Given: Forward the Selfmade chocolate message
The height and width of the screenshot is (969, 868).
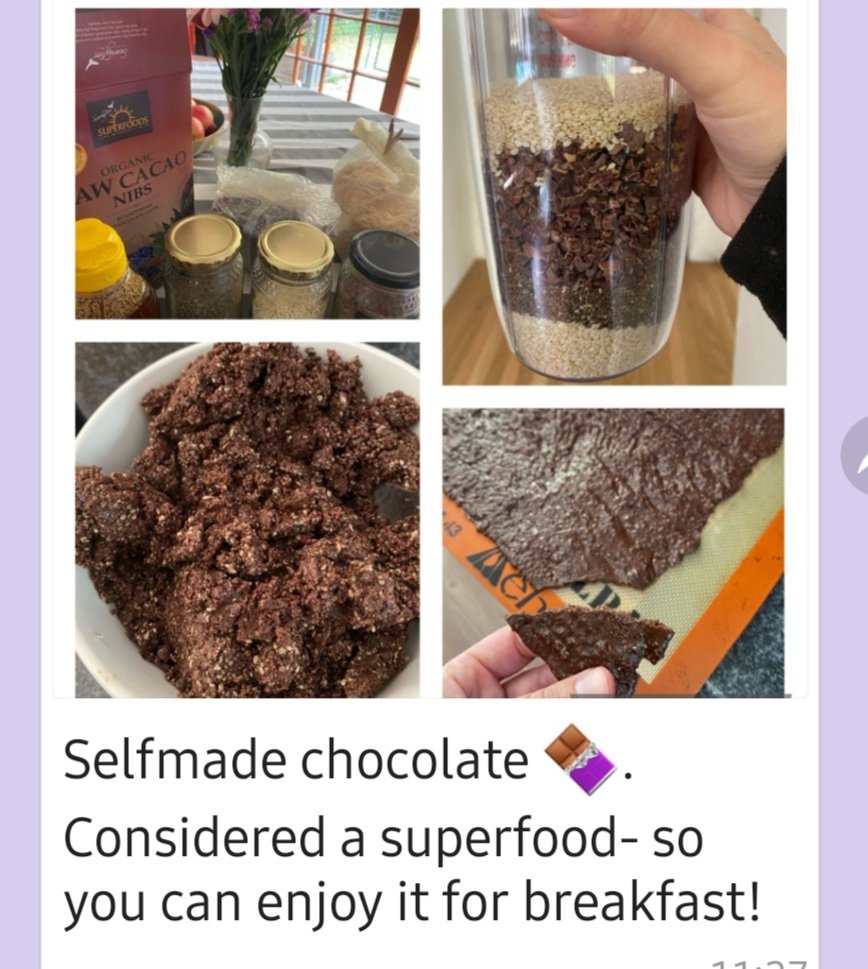Looking at the screenshot, I should pos(857,455).
